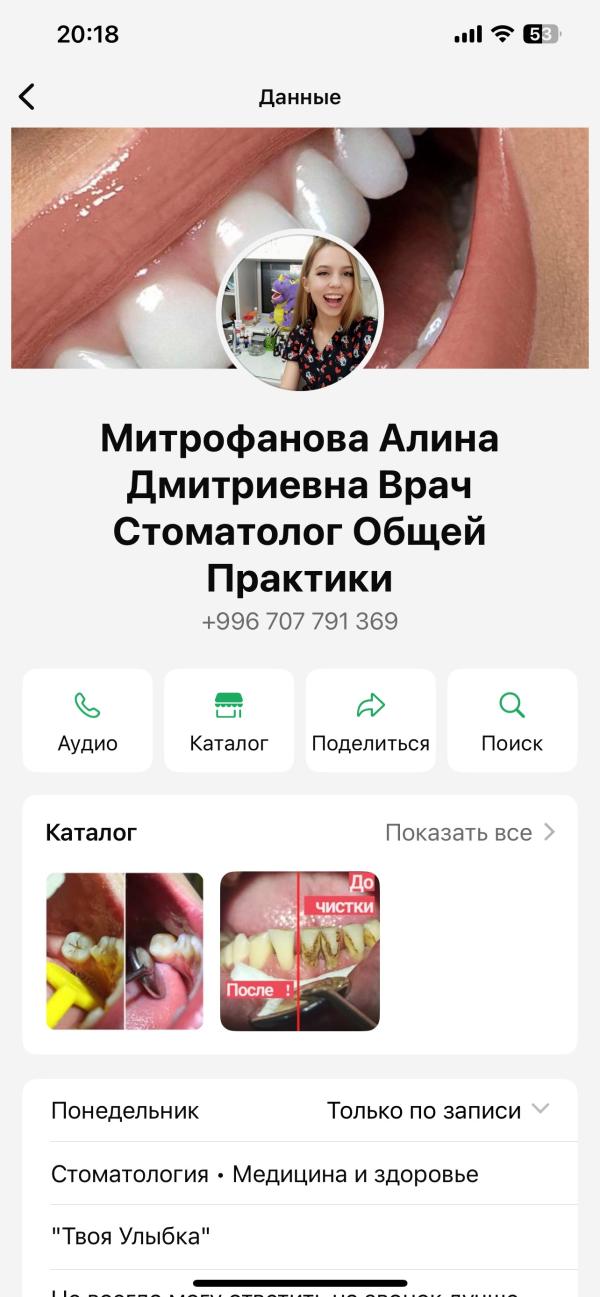Share this business profile via Поделиться
600x1297 pixels.
point(371,720)
